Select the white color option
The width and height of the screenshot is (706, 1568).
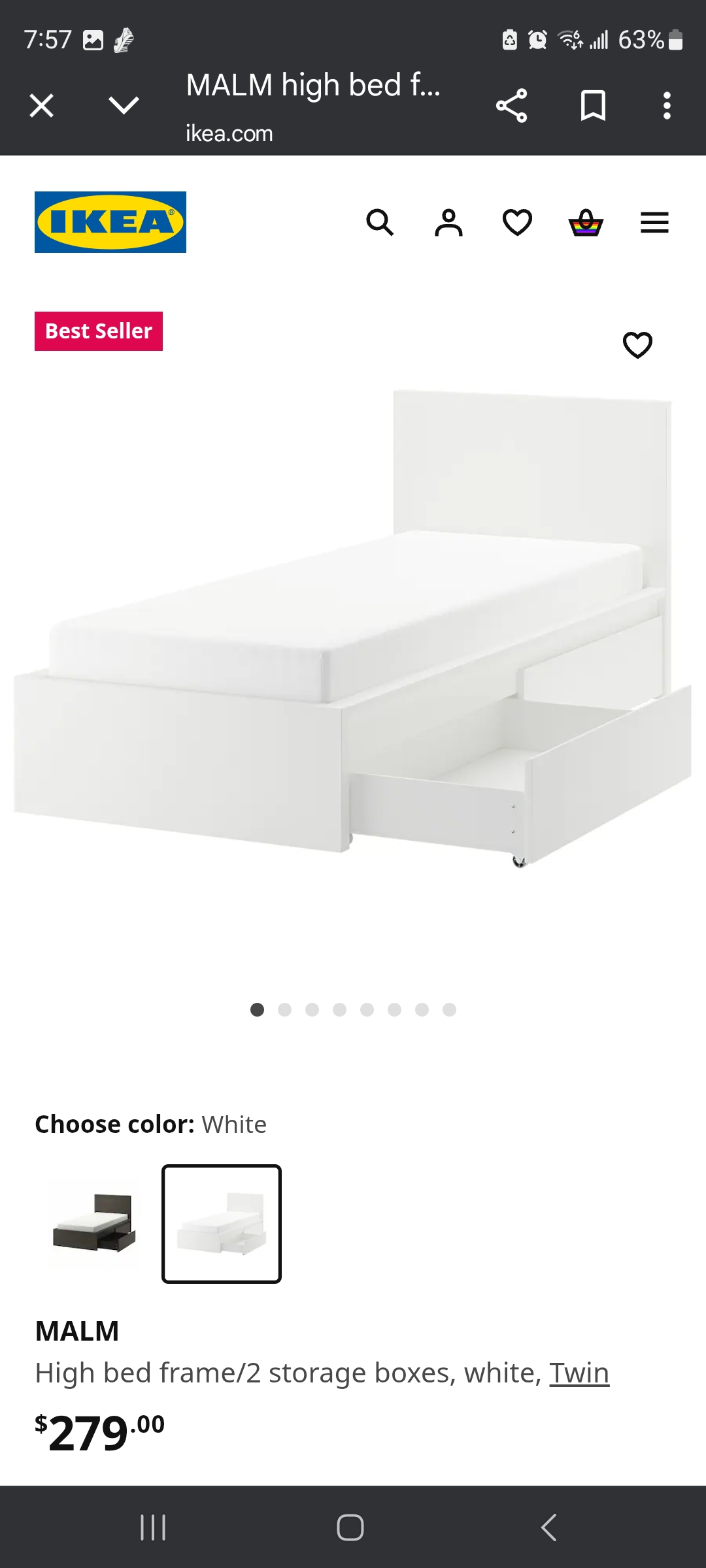pos(222,1224)
